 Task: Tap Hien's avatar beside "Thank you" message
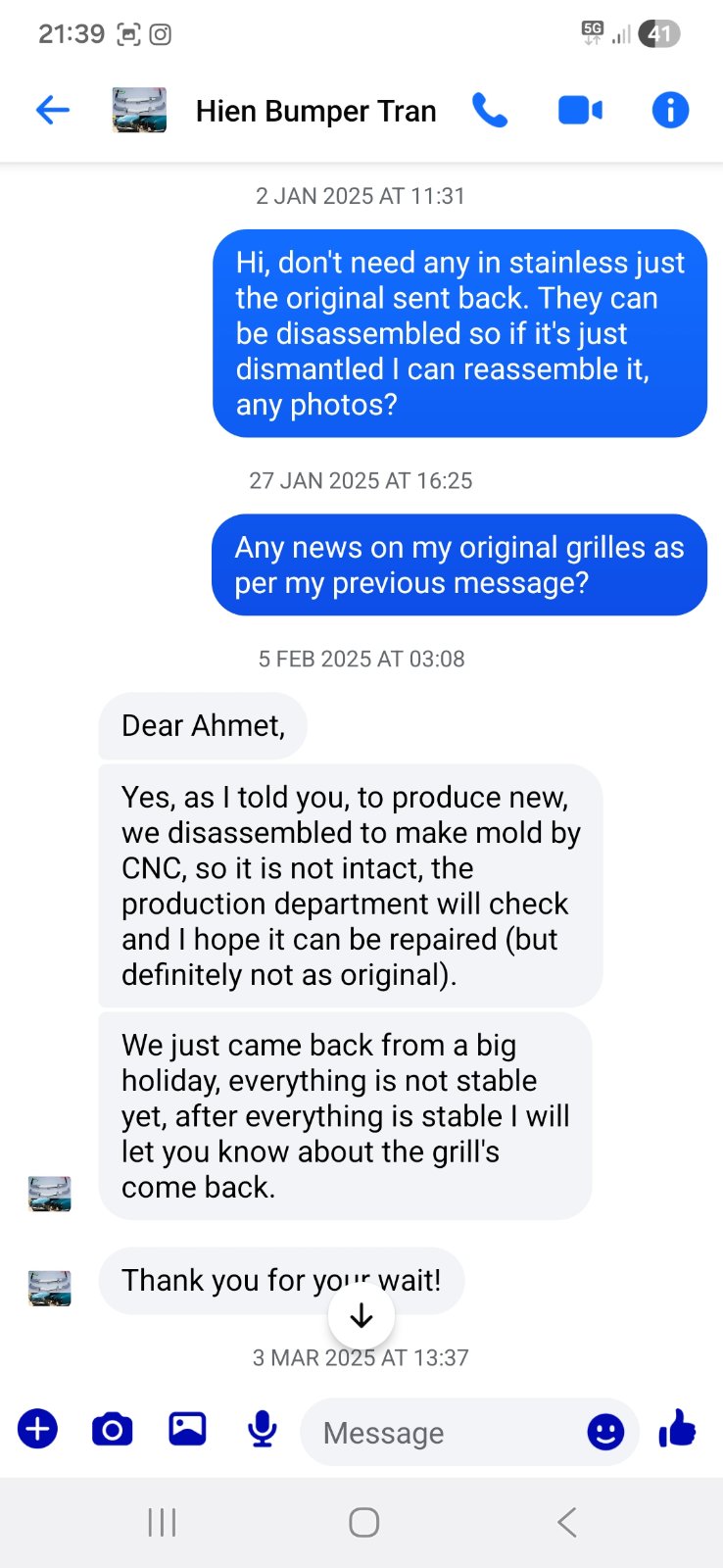click(x=49, y=1288)
